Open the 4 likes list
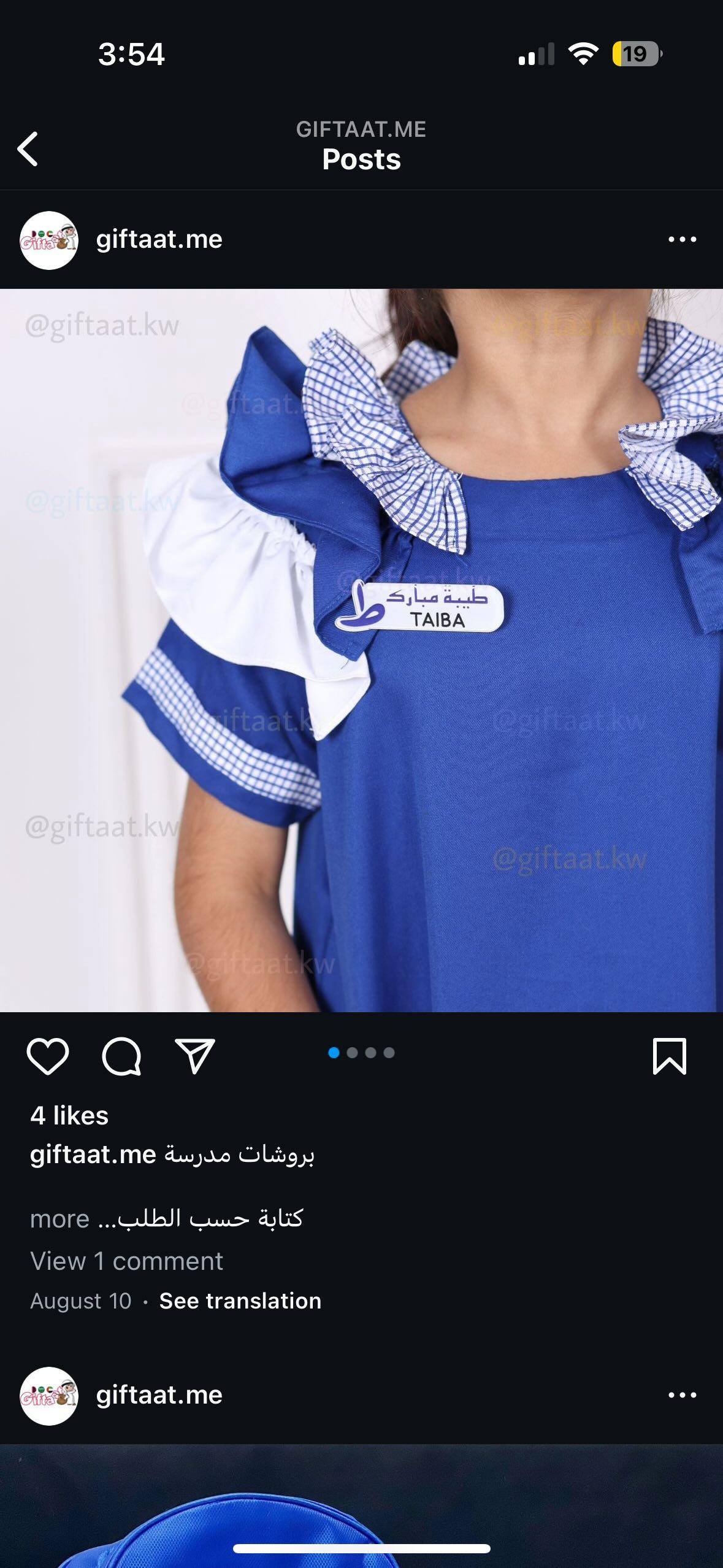Image resolution: width=723 pixels, height=1568 pixels. [69, 1115]
